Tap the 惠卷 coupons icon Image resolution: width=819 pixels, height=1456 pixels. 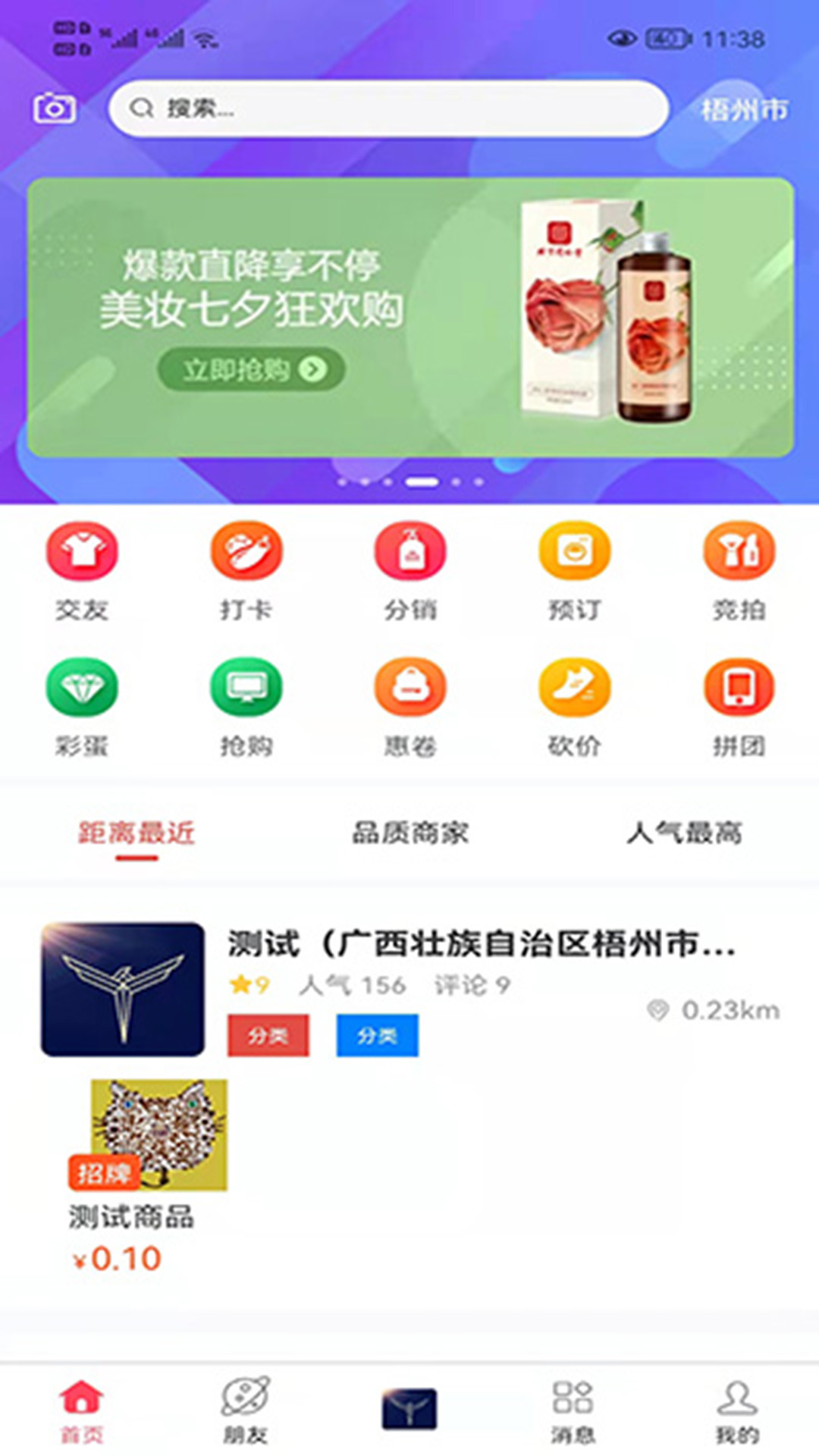point(409,690)
